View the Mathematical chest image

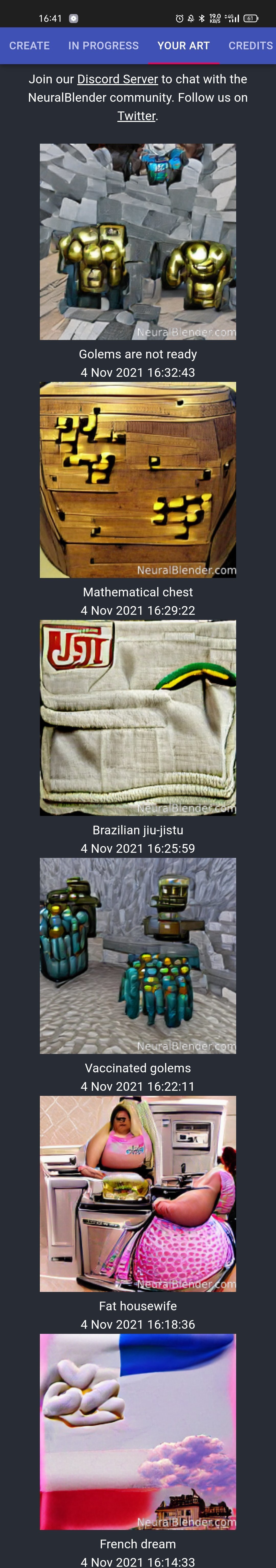[138, 480]
